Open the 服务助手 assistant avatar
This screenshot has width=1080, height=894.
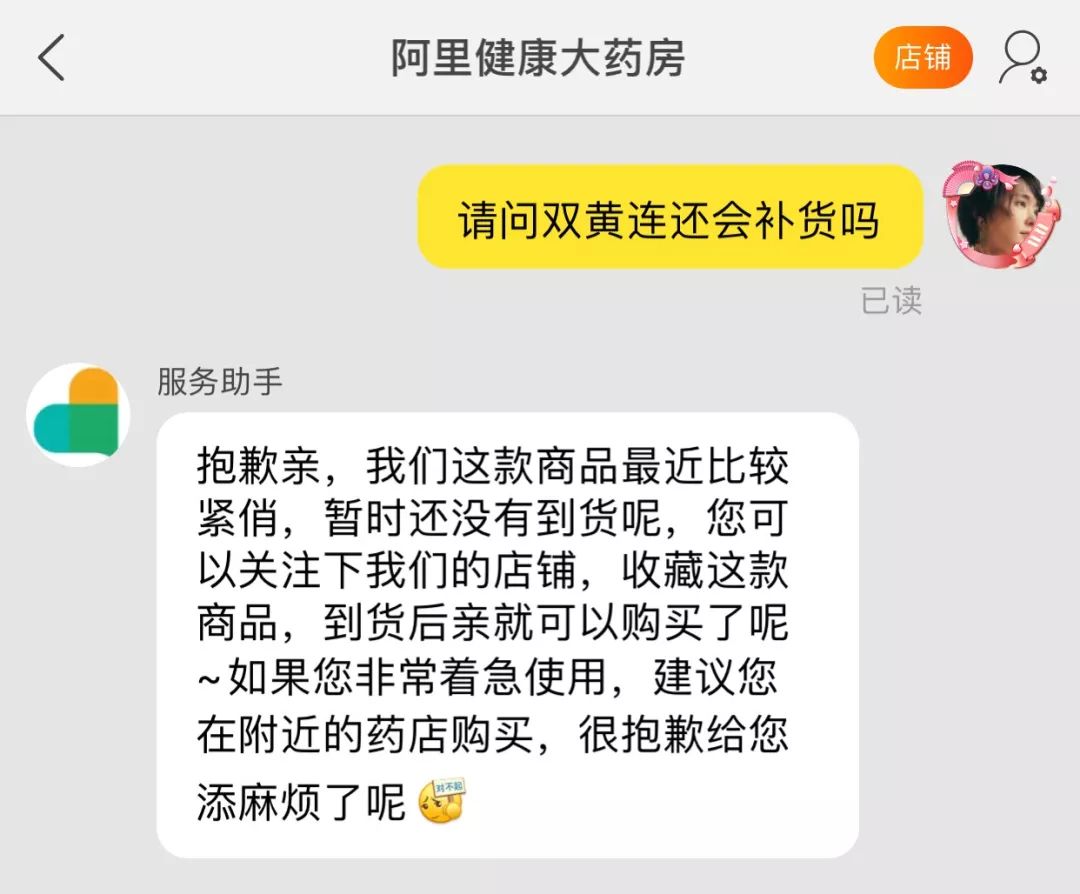coord(78,414)
